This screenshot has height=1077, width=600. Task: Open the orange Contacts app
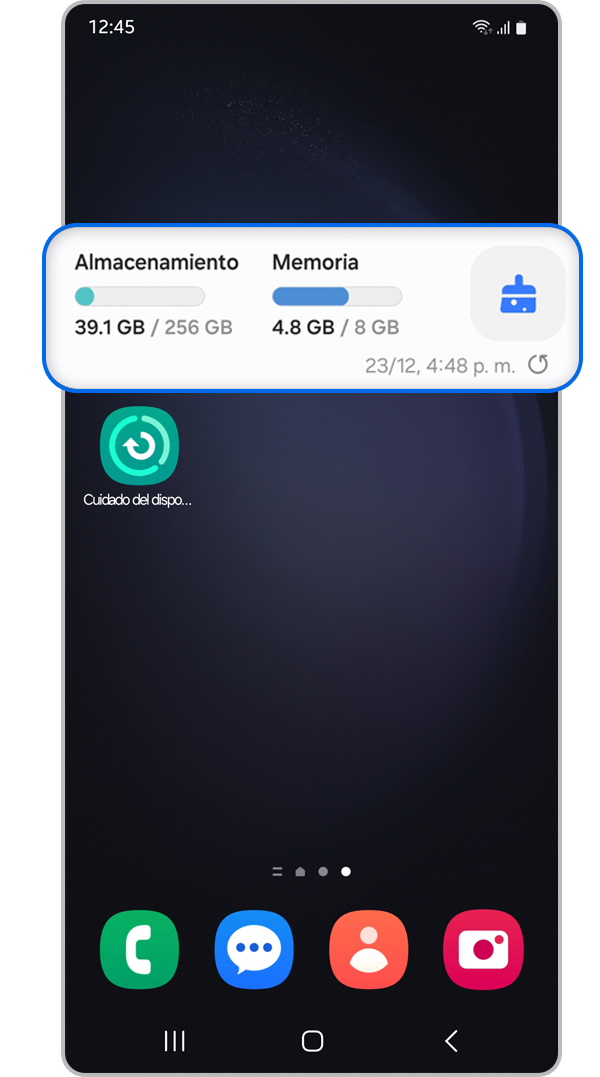(369, 949)
